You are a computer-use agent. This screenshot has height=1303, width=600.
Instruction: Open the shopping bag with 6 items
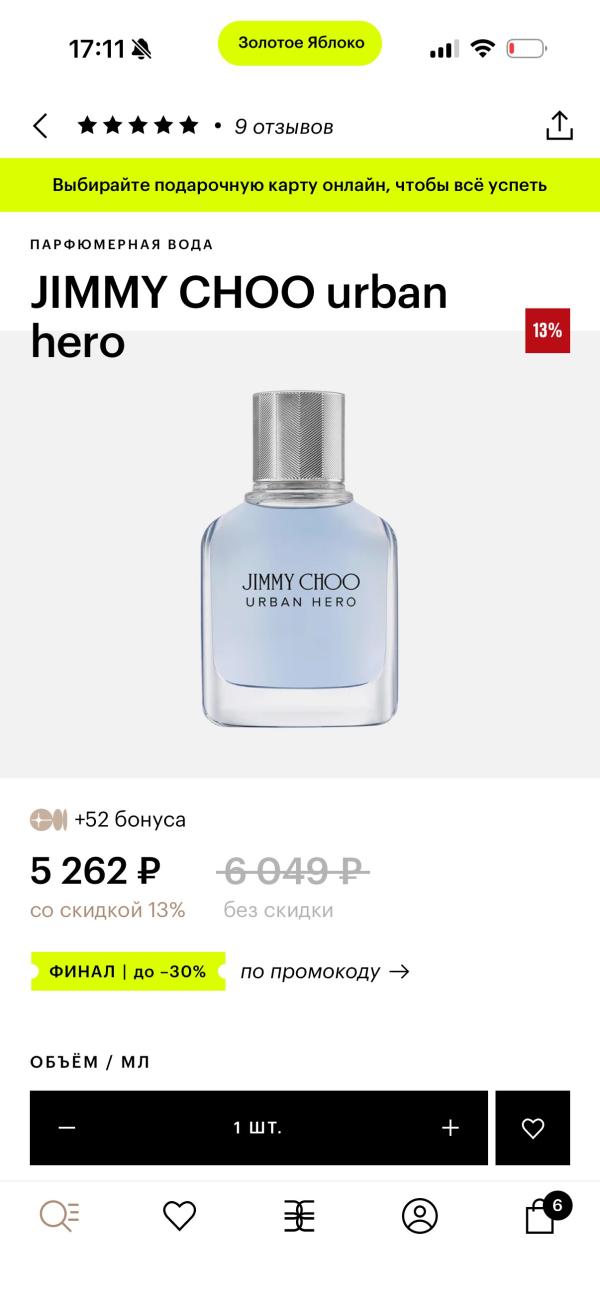541,1216
